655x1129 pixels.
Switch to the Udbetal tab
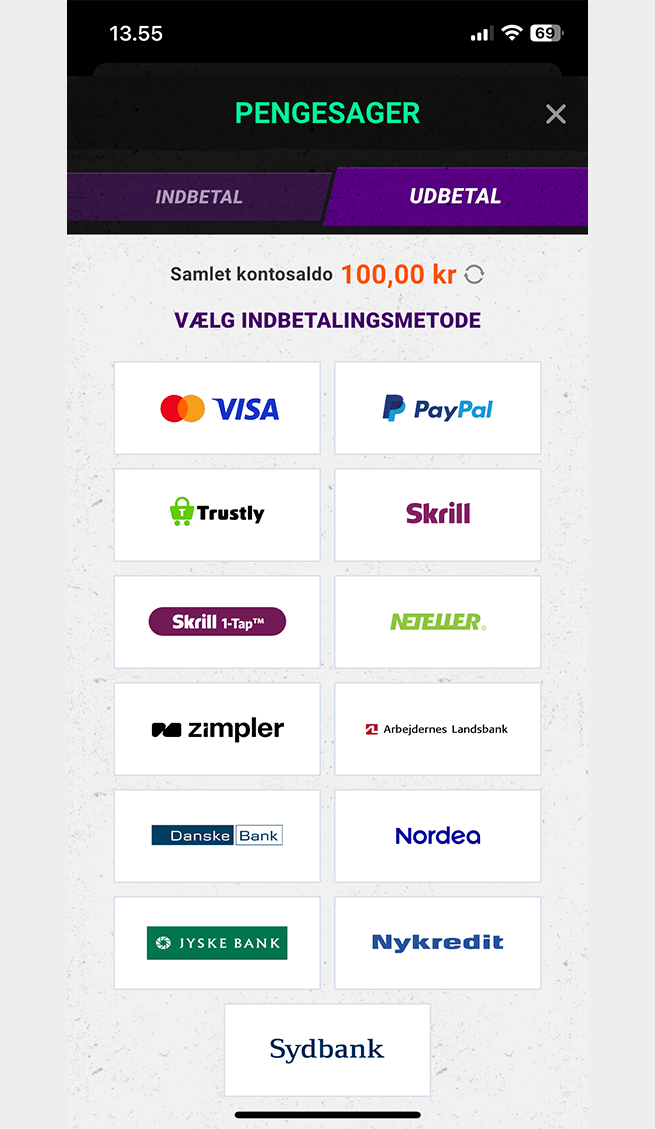click(x=455, y=197)
